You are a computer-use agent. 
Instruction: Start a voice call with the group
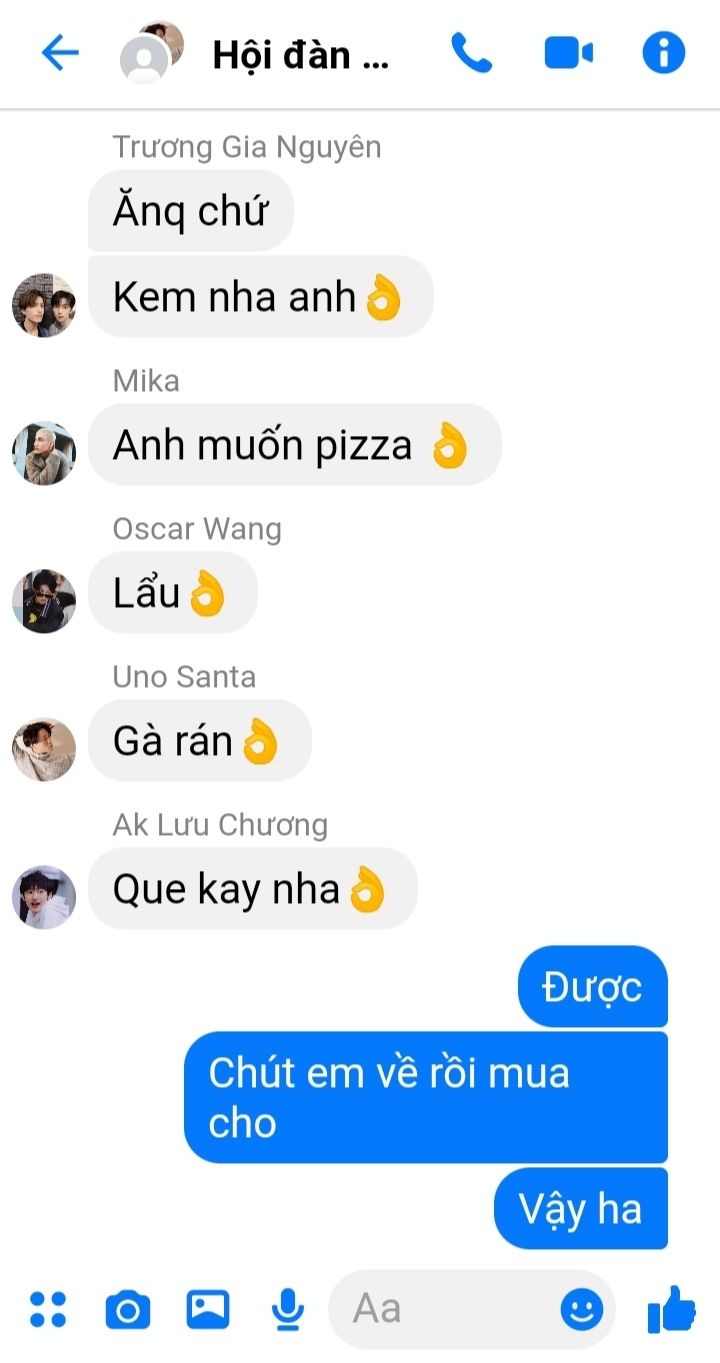[x=471, y=53]
